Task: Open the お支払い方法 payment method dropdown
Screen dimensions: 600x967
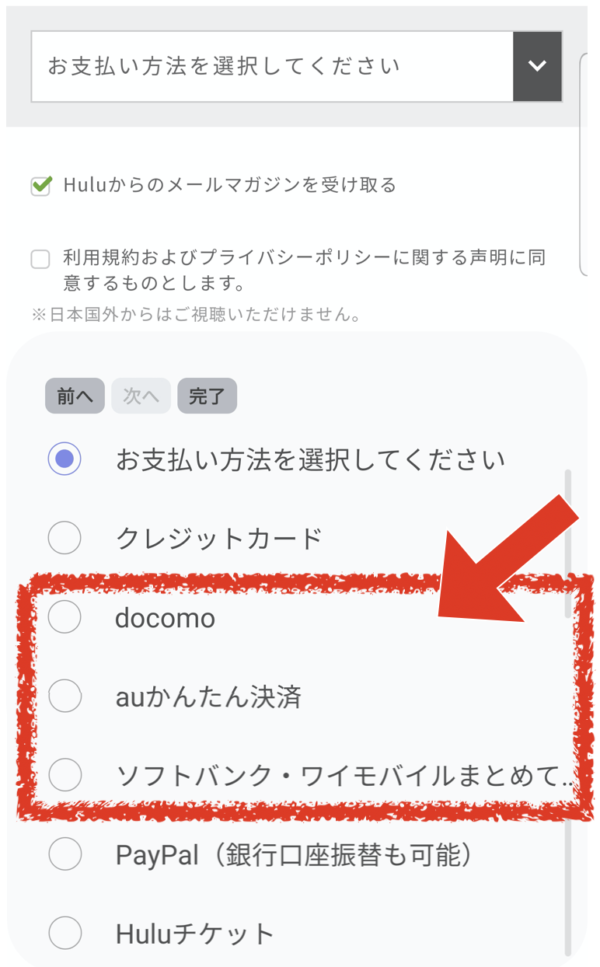Action: [x=297, y=66]
